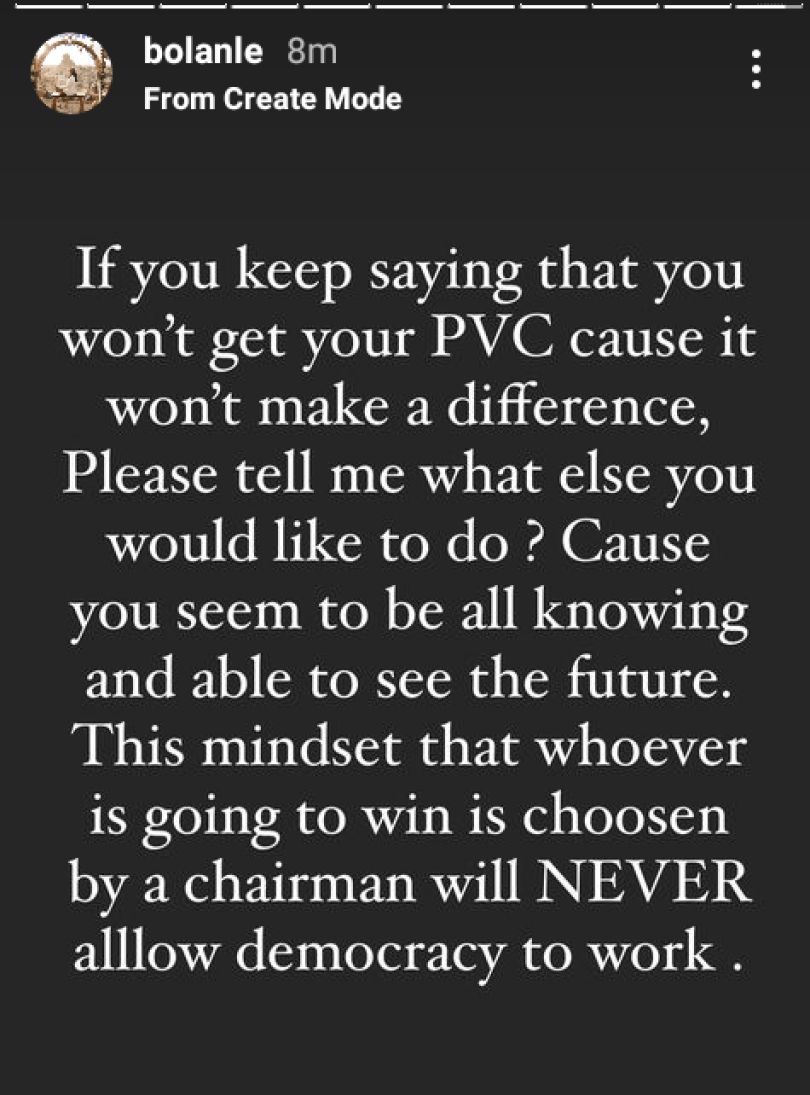The image size is (810, 1095).
Task: Open the story's three-dot options menu
Action: coord(756,70)
